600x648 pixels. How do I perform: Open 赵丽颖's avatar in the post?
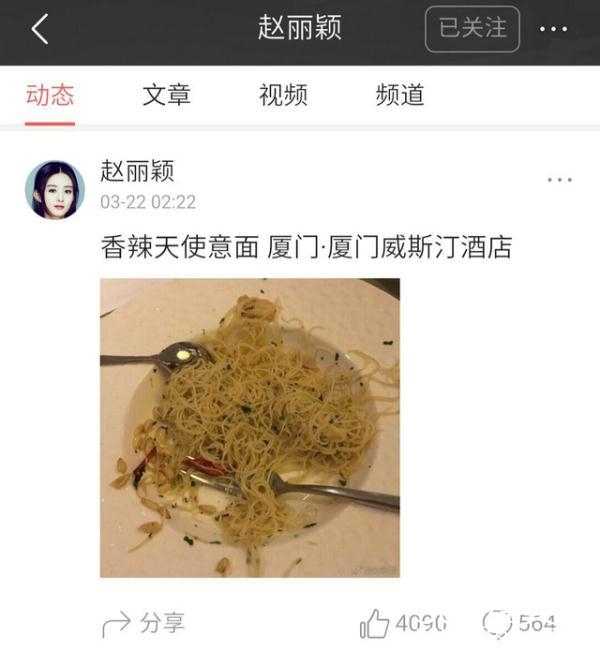coord(54,188)
